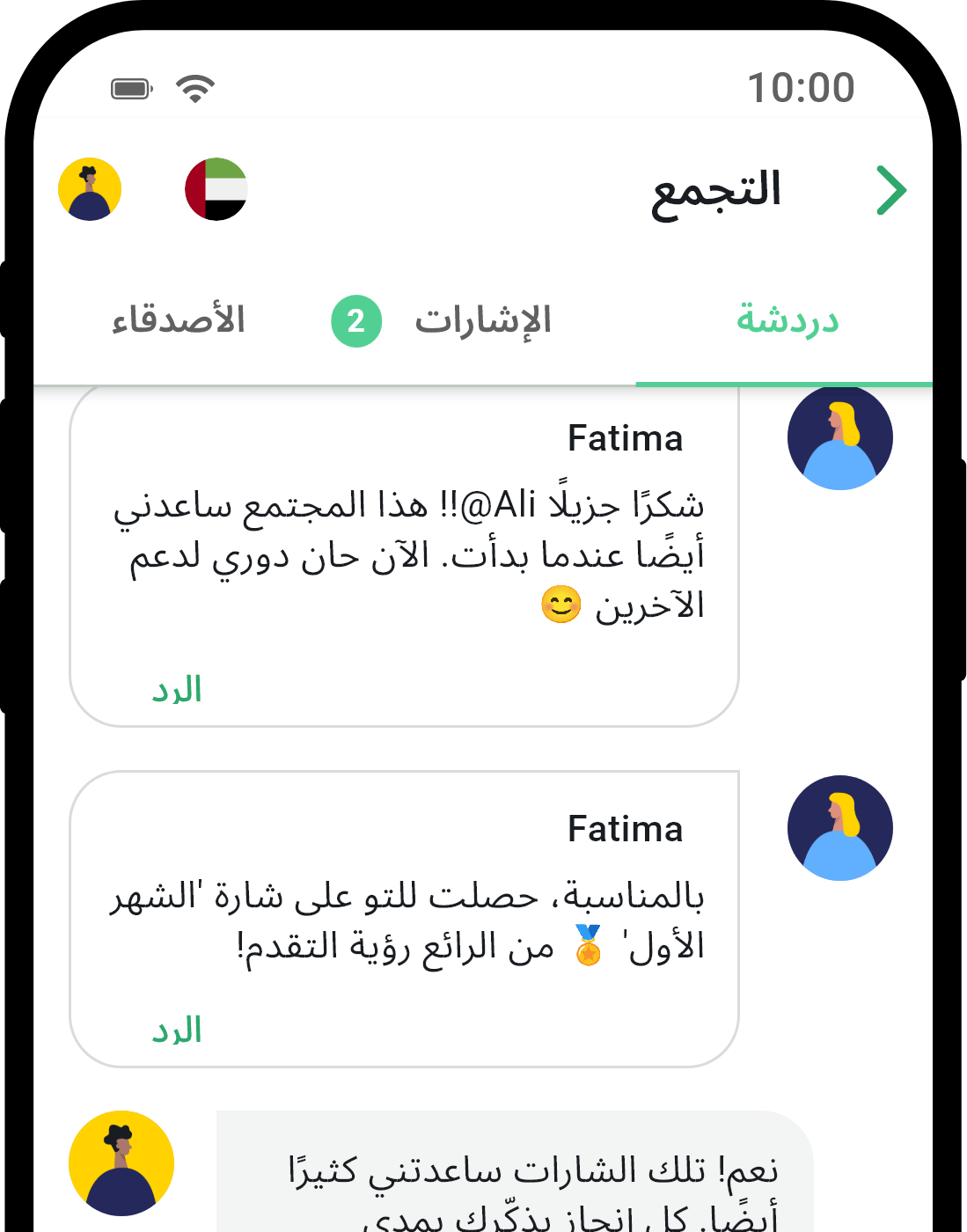Switch to the الأصدقاء tab
The image size is (967, 1232).
(x=179, y=320)
